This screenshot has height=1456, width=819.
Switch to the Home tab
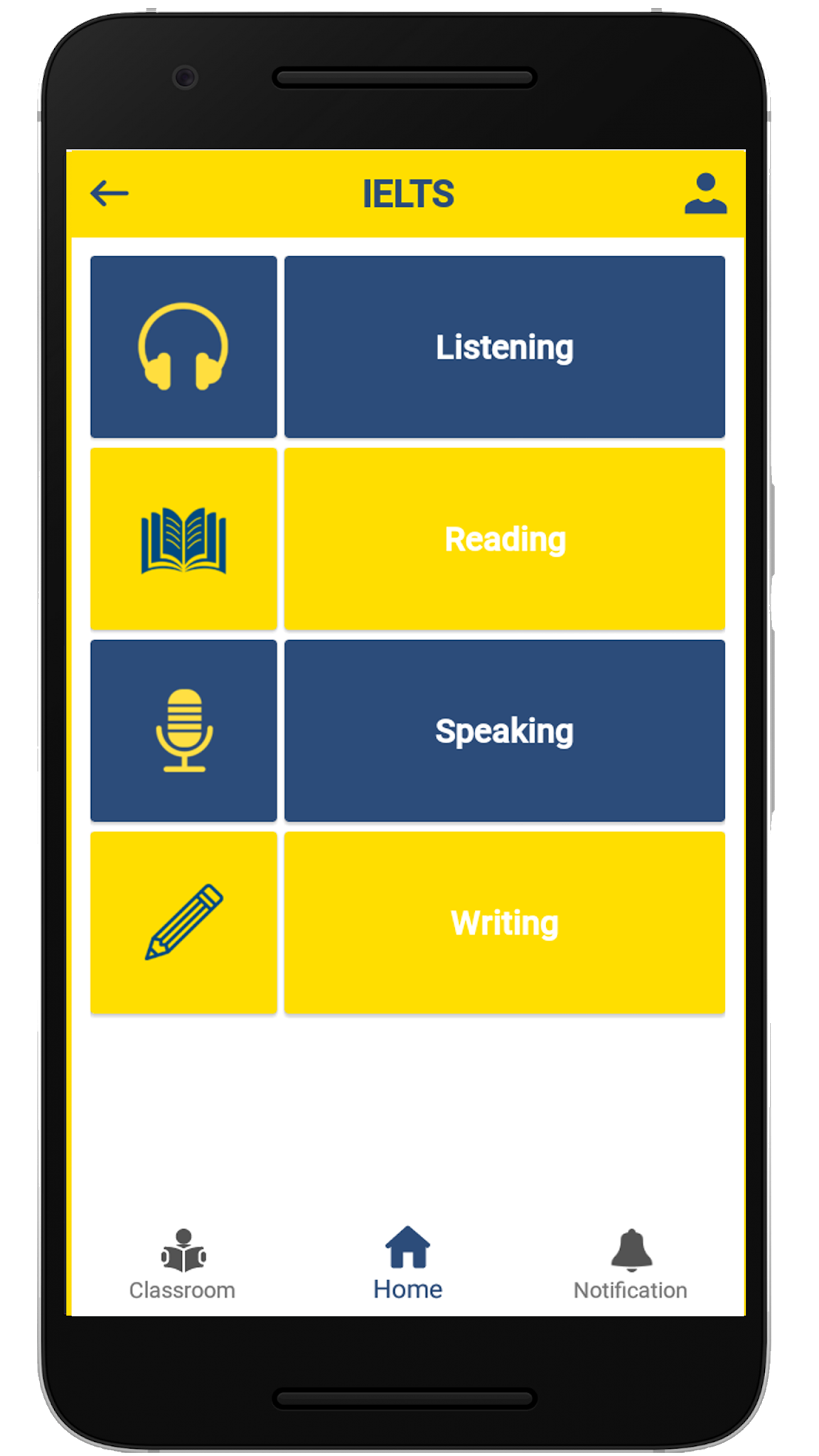click(x=408, y=1264)
